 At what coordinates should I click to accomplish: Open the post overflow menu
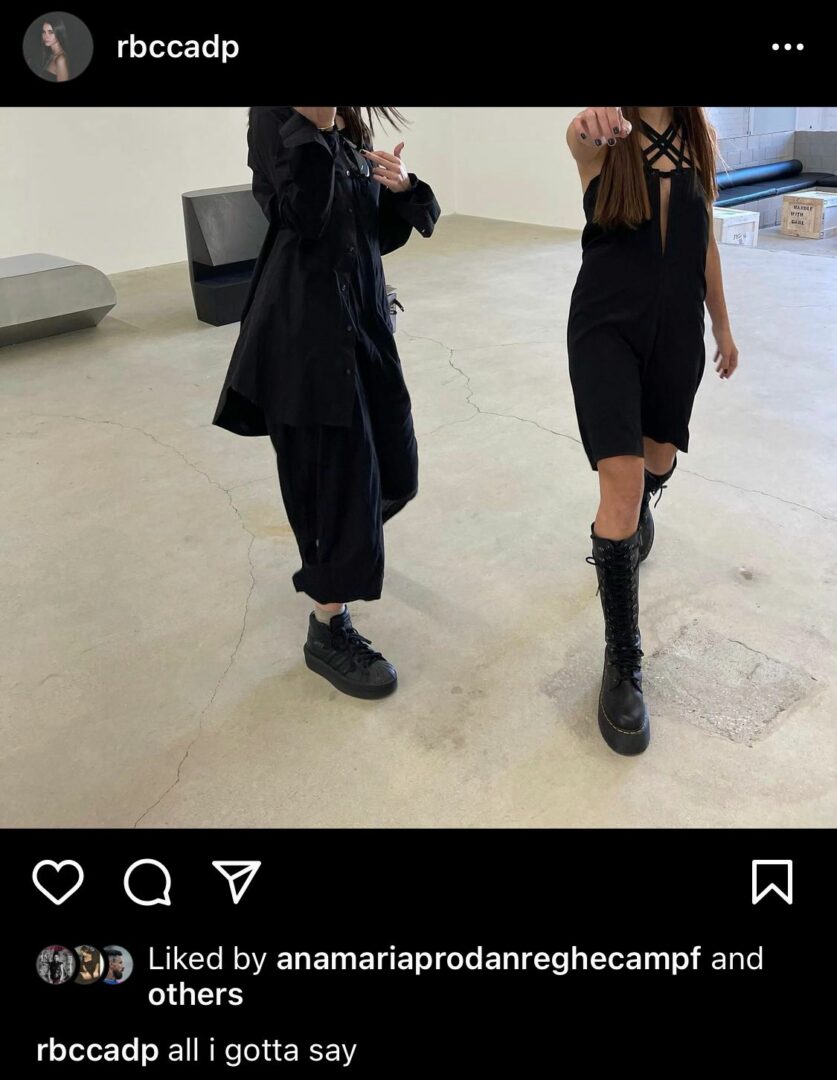tap(787, 47)
